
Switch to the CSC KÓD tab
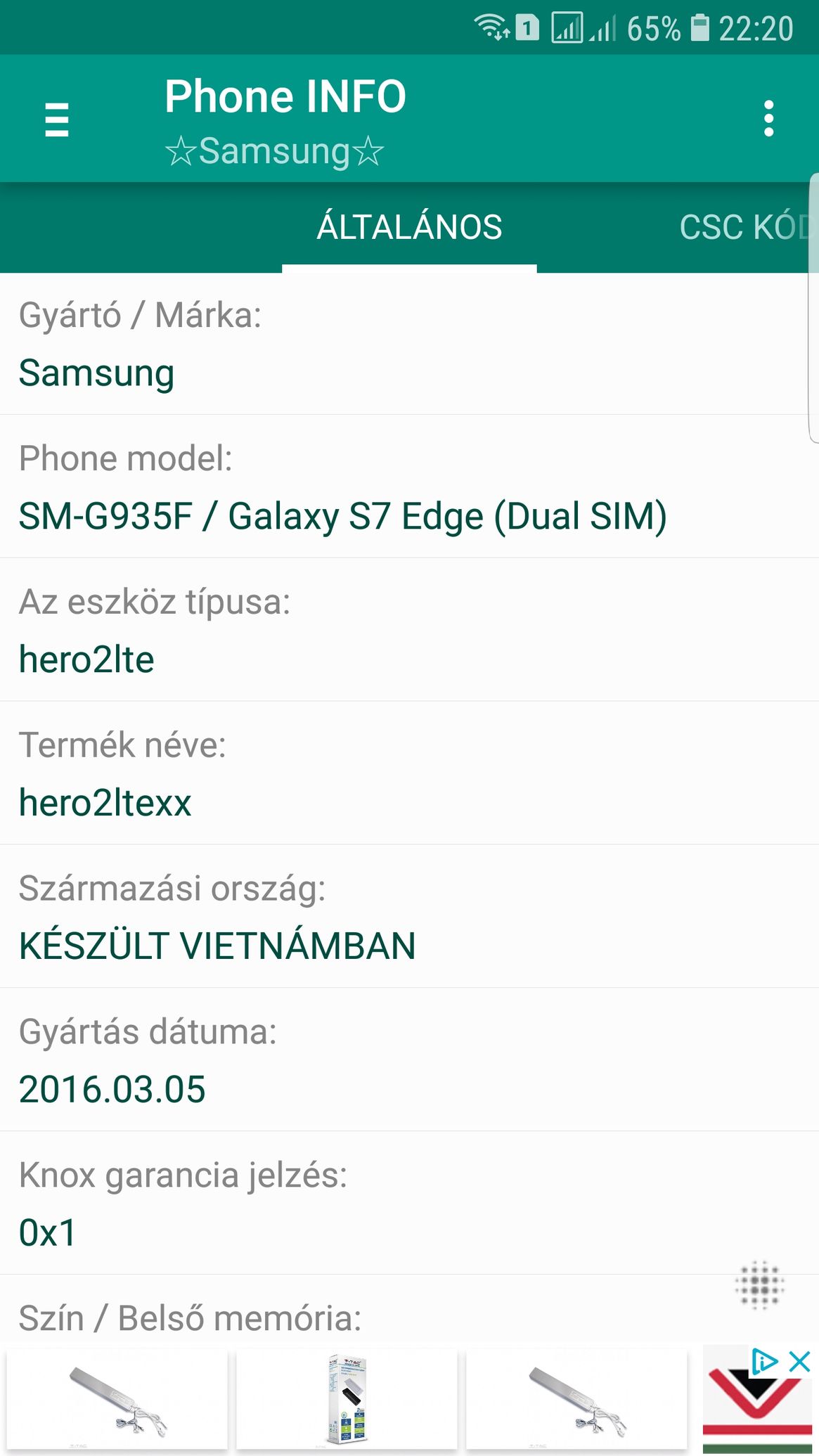[745, 227]
